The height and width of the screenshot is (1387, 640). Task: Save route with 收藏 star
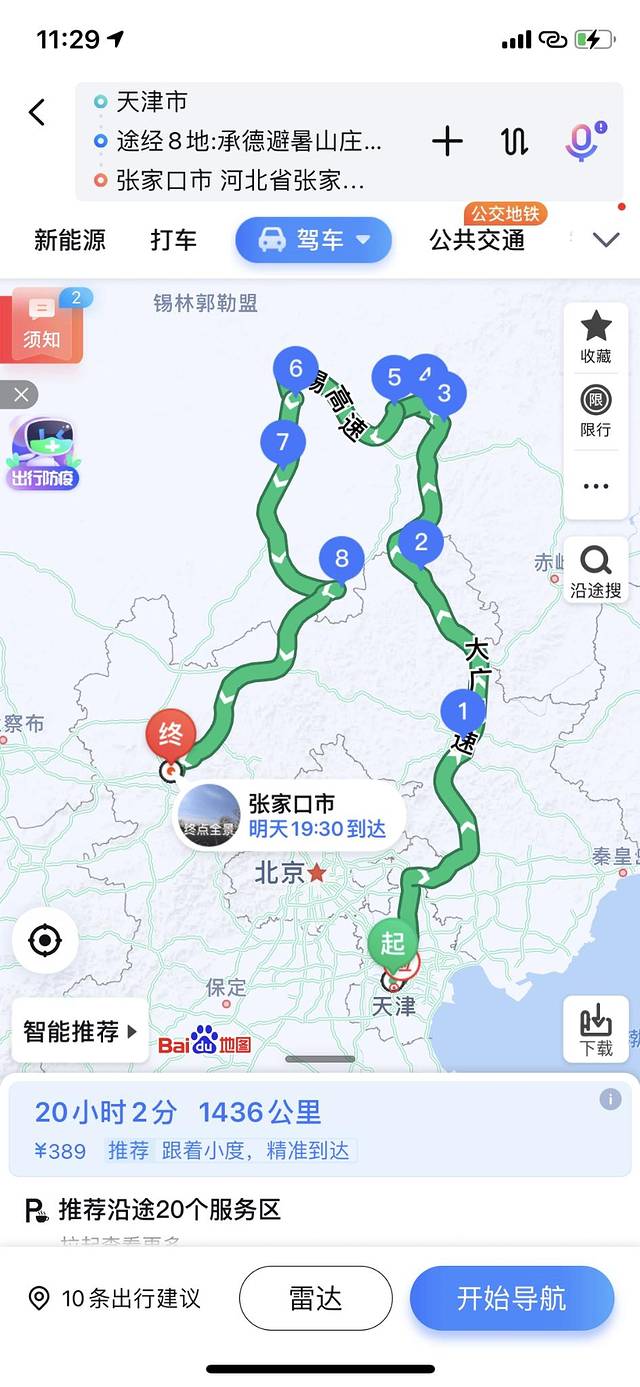596,337
